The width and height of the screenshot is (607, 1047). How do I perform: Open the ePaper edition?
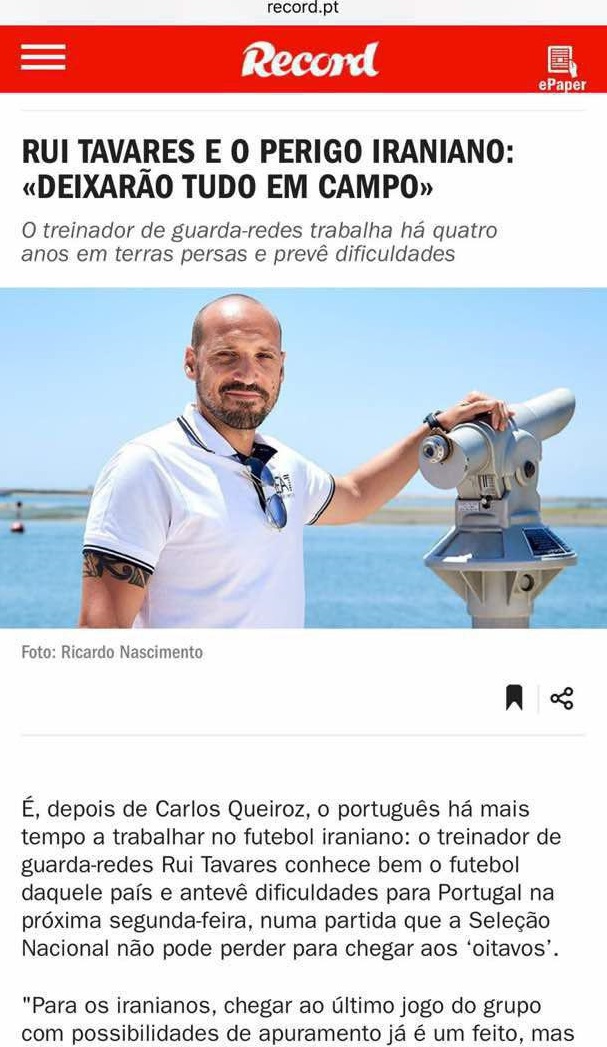562,67
